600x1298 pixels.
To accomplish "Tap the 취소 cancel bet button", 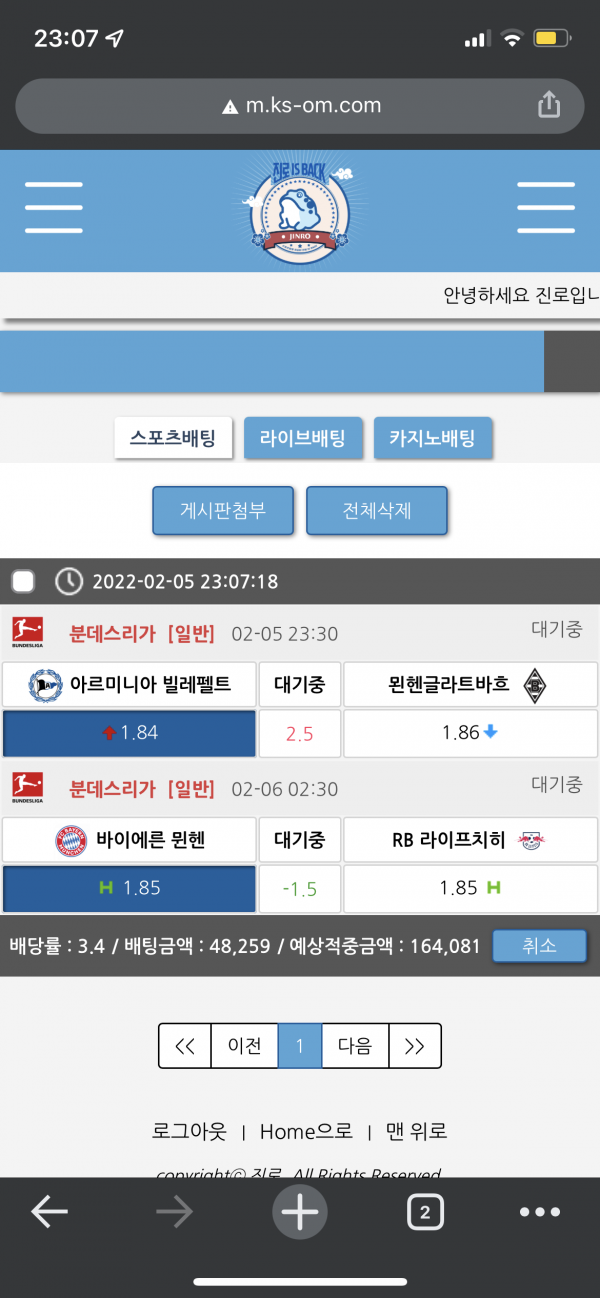I will (x=539, y=945).
